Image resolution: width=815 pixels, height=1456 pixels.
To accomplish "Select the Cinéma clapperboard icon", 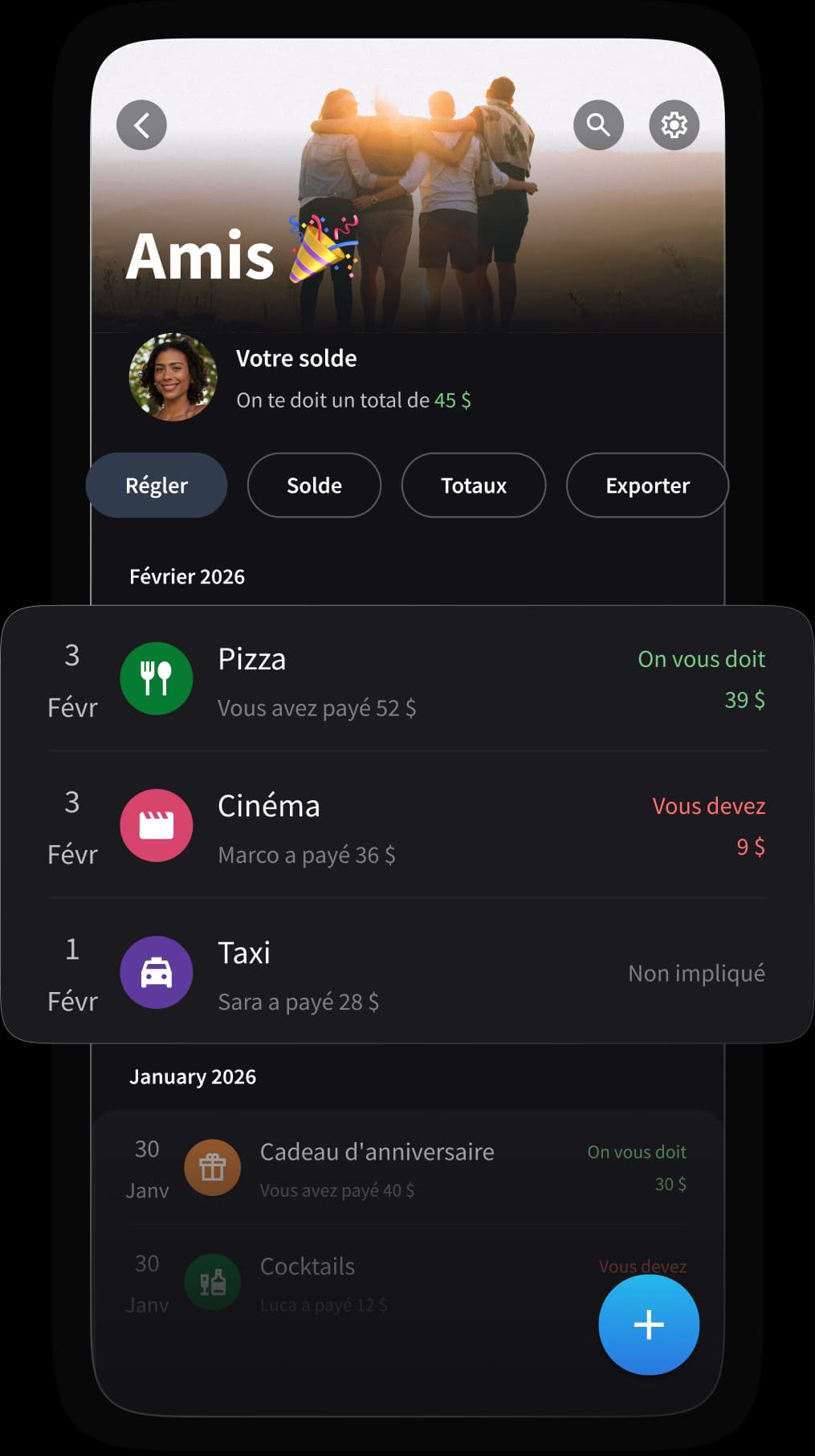I will pyautogui.click(x=156, y=825).
